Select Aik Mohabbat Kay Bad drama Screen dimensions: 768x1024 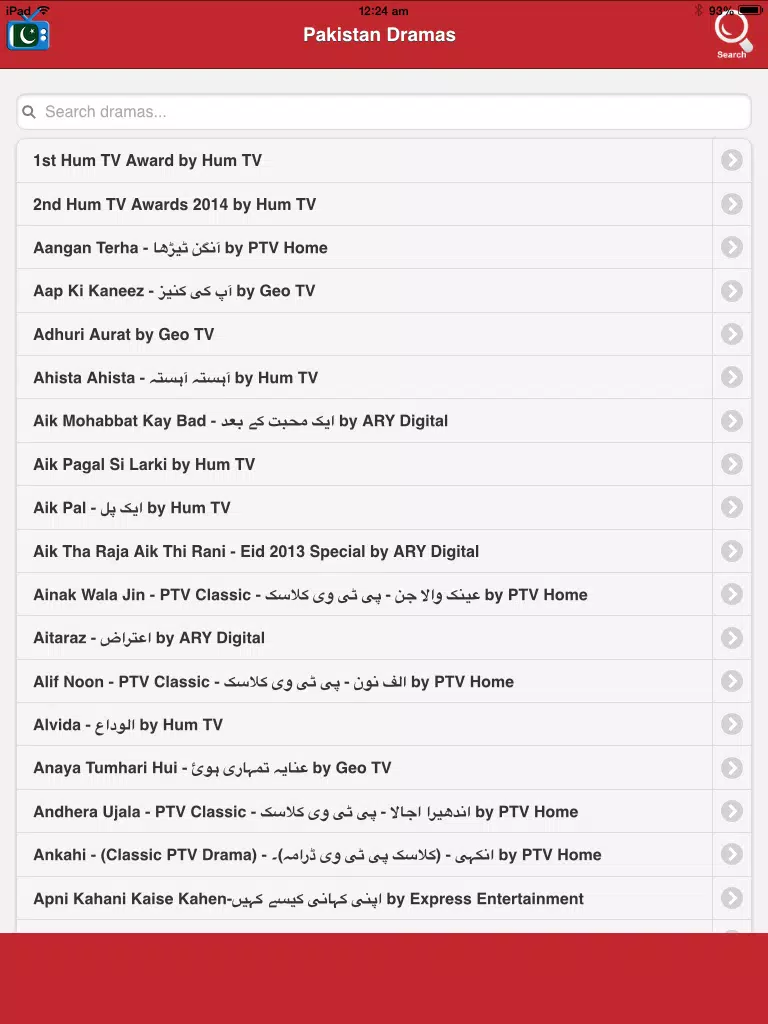pyautogui.click(x=384, y=421)
